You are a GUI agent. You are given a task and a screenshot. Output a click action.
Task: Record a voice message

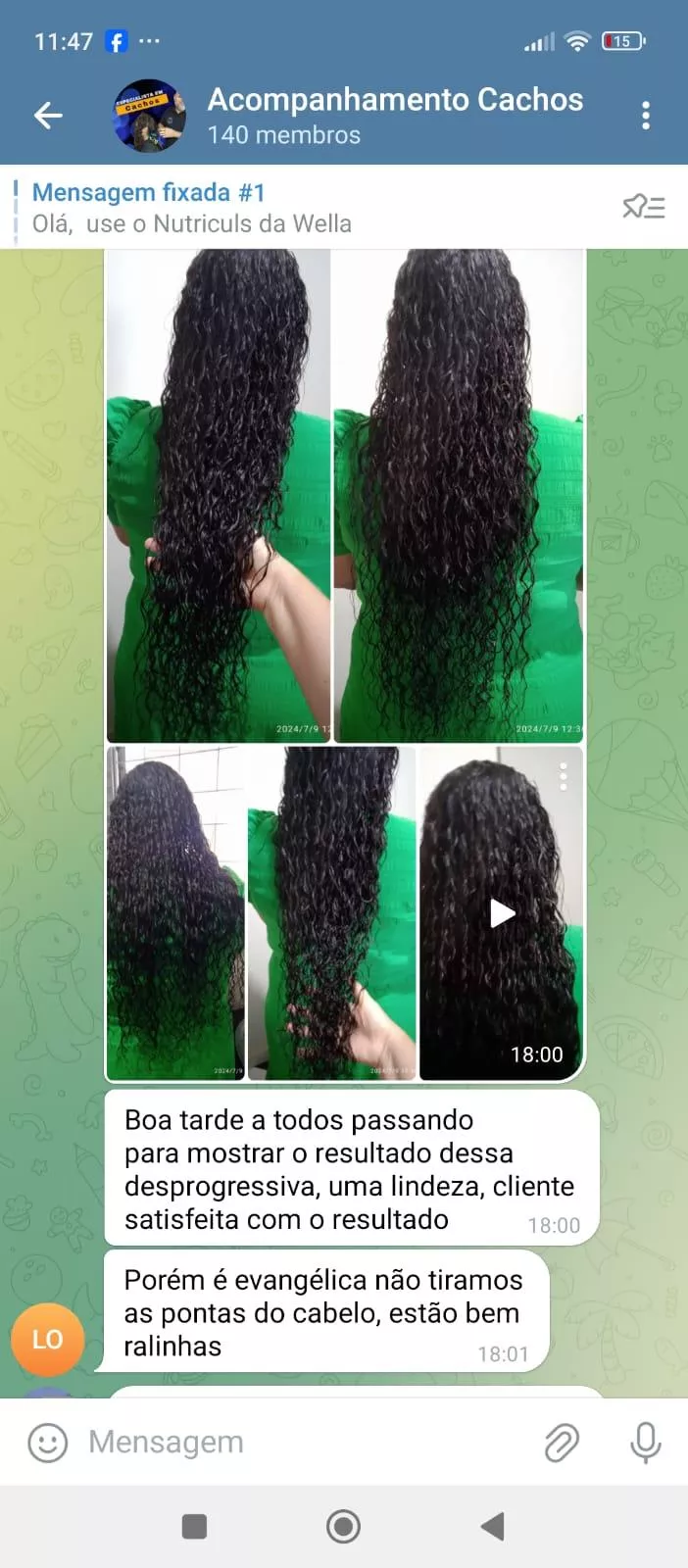(x=645, y=1443)
